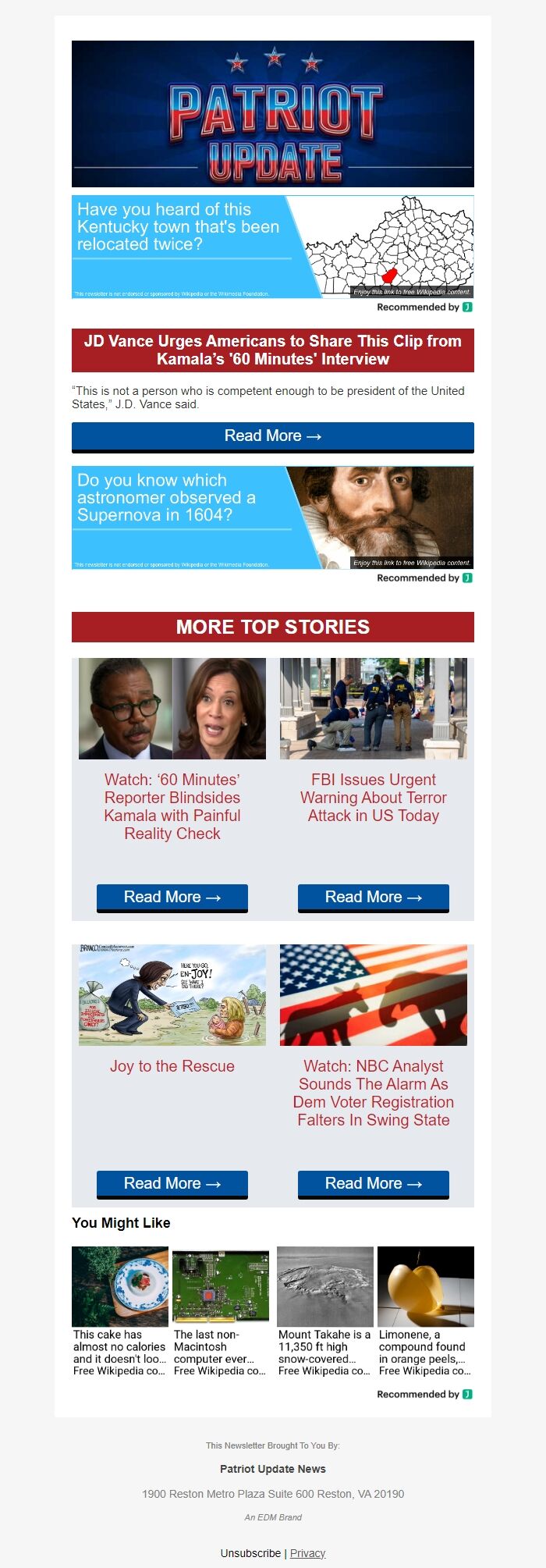
Task: Read more about JD Vance's Kamala clip
Action: click(272, 436)
